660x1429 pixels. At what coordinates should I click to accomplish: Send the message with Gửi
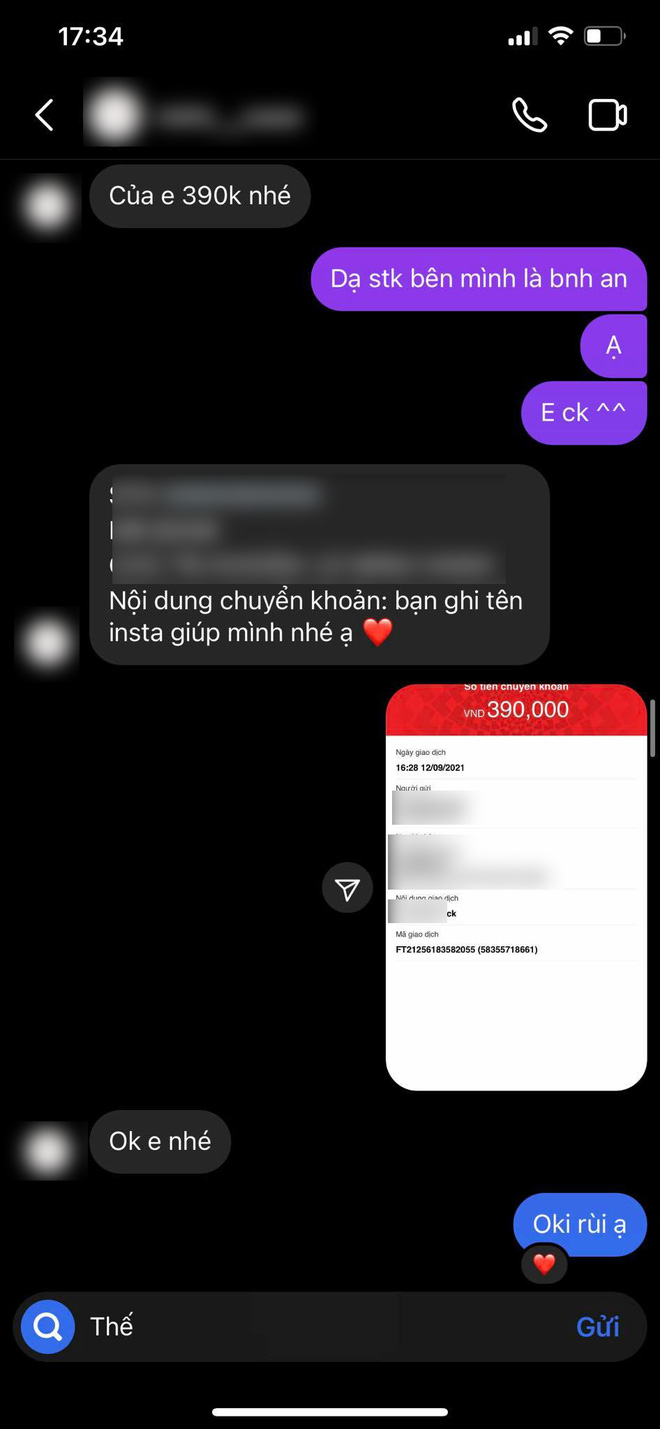click(x=598, y=1326)
